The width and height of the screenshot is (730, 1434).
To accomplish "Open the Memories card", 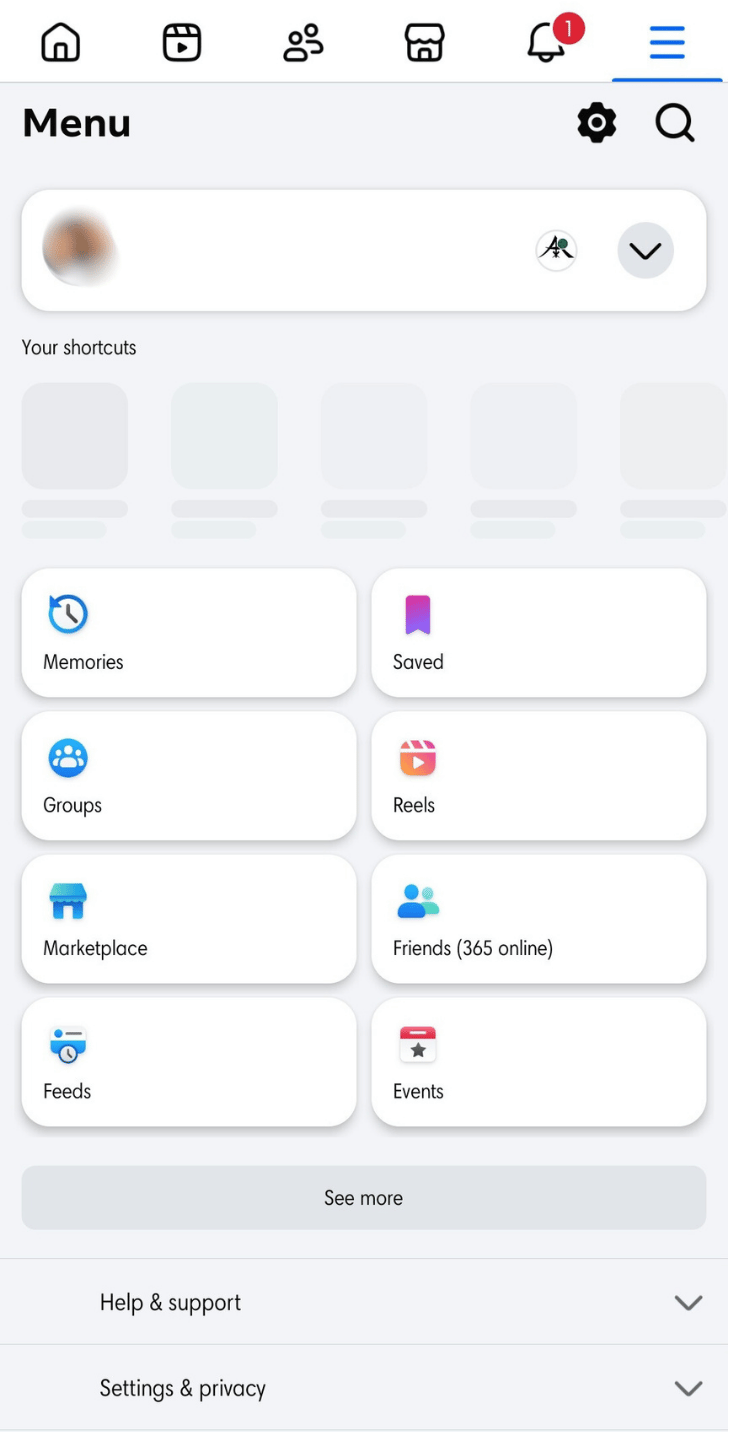I will [x=189, y=633].
